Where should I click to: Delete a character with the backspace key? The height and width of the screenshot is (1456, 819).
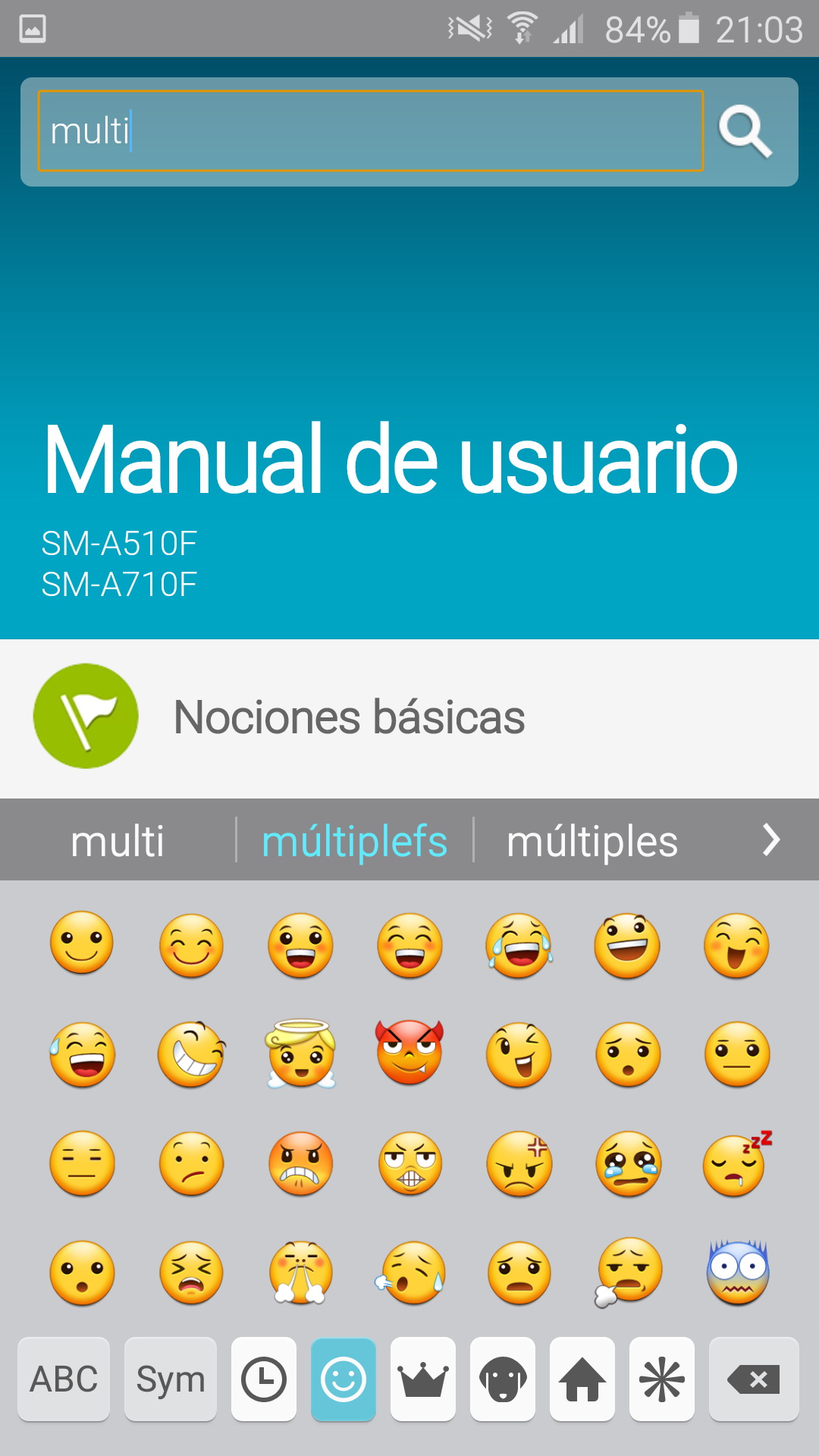pos(753,1379)
